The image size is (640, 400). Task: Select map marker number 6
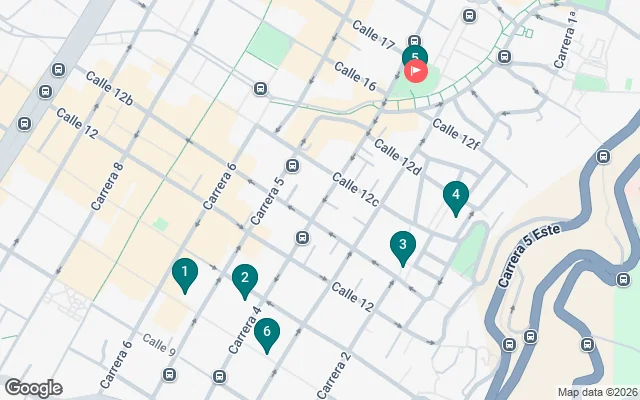(x=266, y=334)
